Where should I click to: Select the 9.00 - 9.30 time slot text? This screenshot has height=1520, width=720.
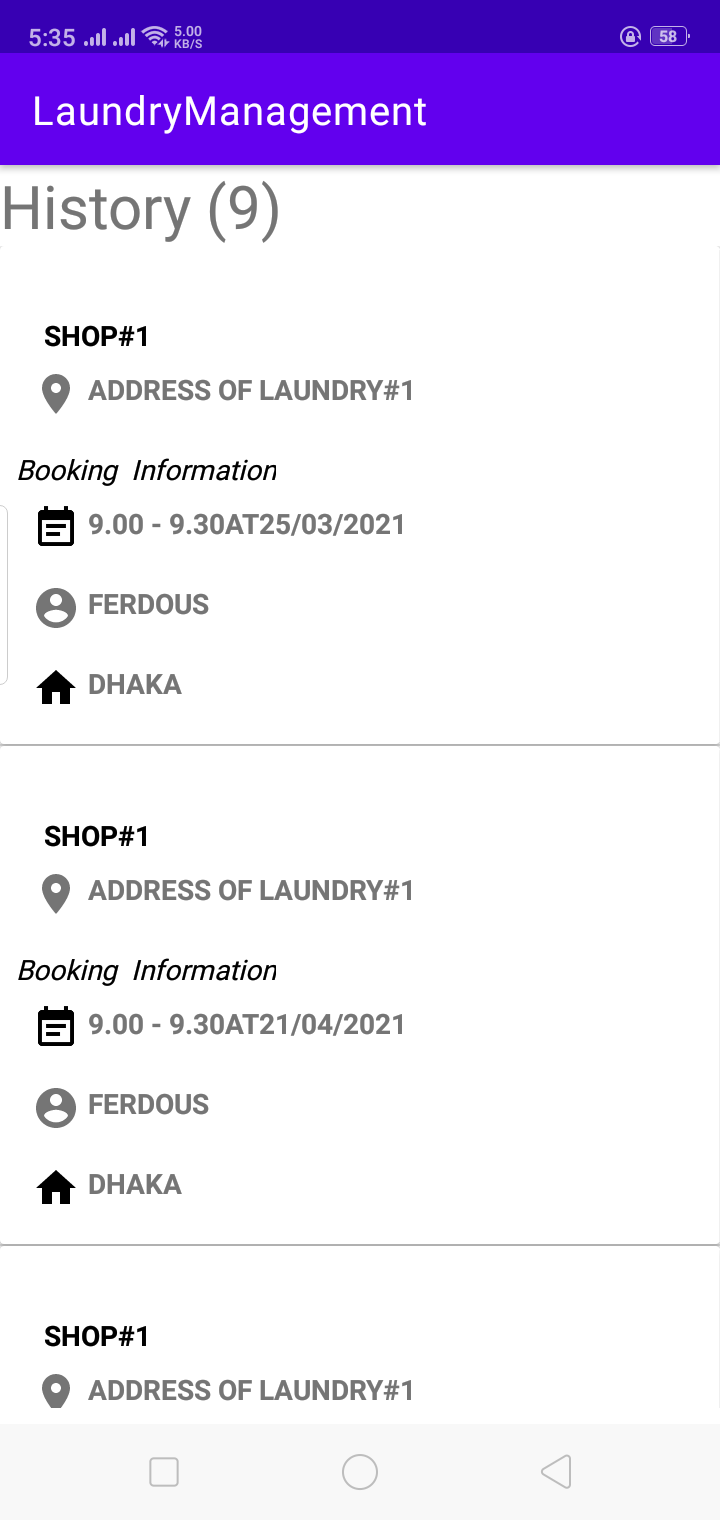[x=245, y=524]
